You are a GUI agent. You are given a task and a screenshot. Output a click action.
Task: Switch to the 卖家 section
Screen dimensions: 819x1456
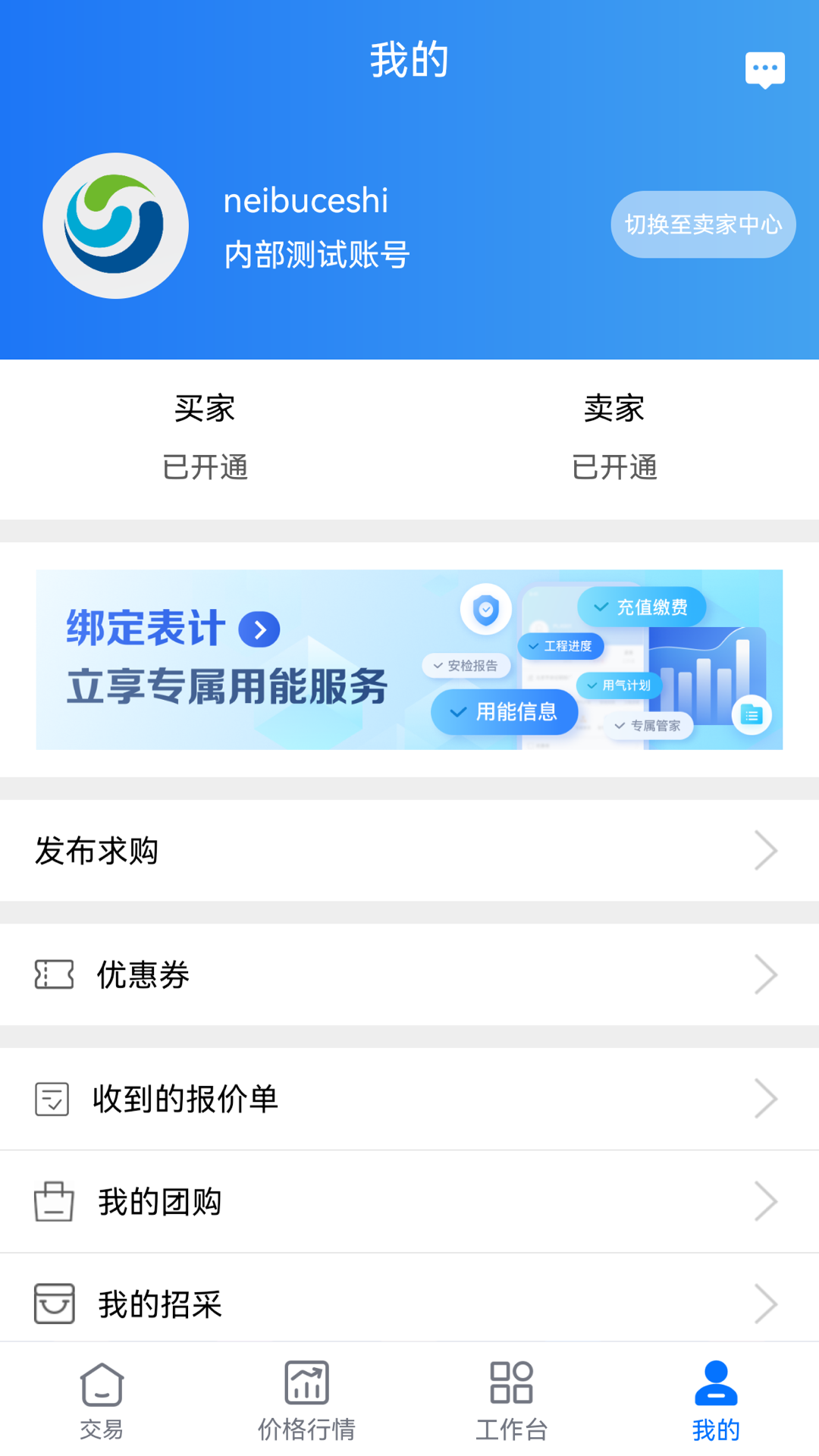click(614, 438)
